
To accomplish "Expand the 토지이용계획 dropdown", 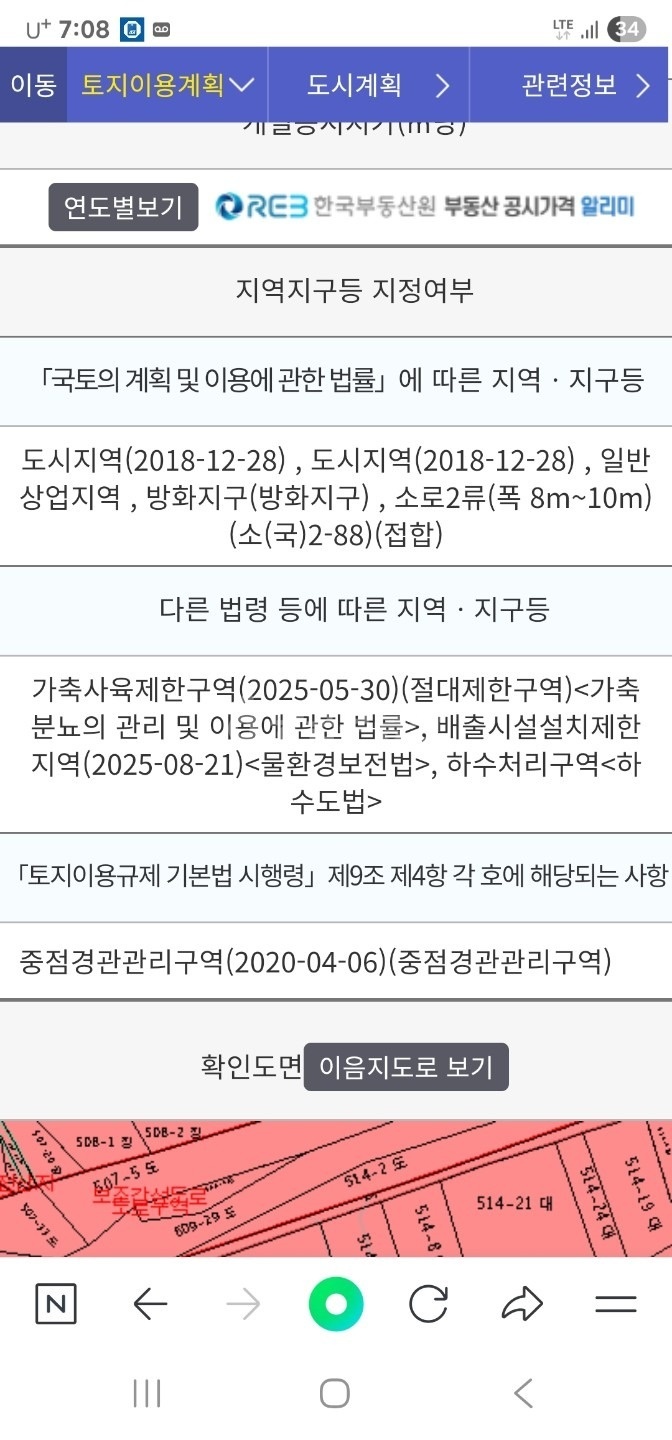I will click(167, 85).
